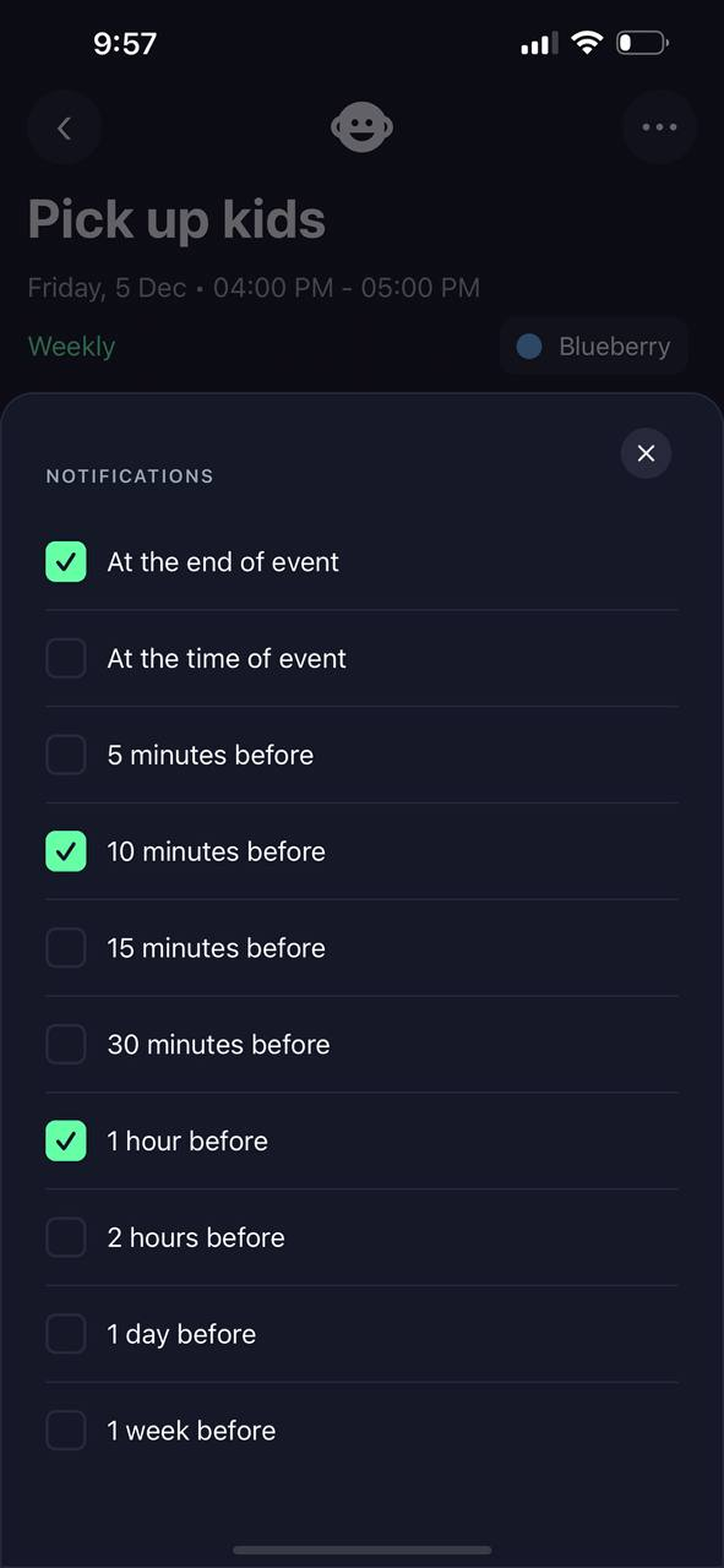The image size is (724, 1568).
Task: Open the Blueberry calendar selector
Action: [x=593, y=346]
